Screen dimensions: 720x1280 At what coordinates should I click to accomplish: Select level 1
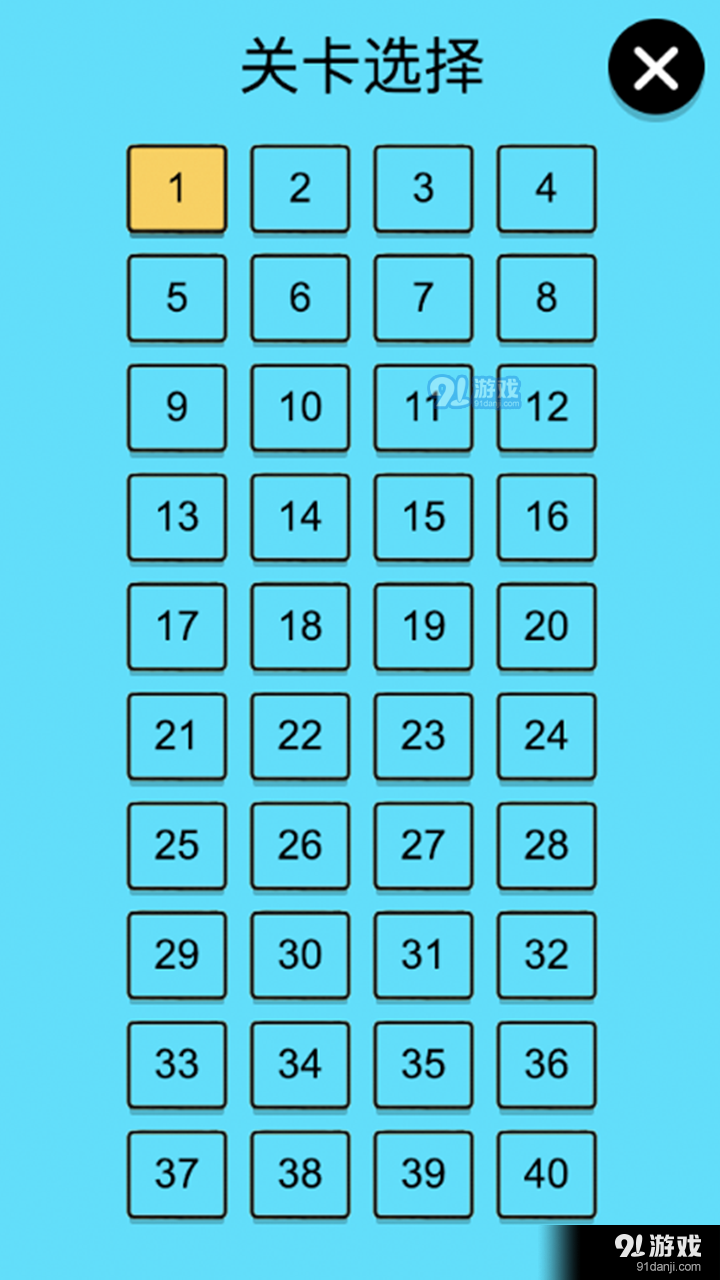point(176,188)
